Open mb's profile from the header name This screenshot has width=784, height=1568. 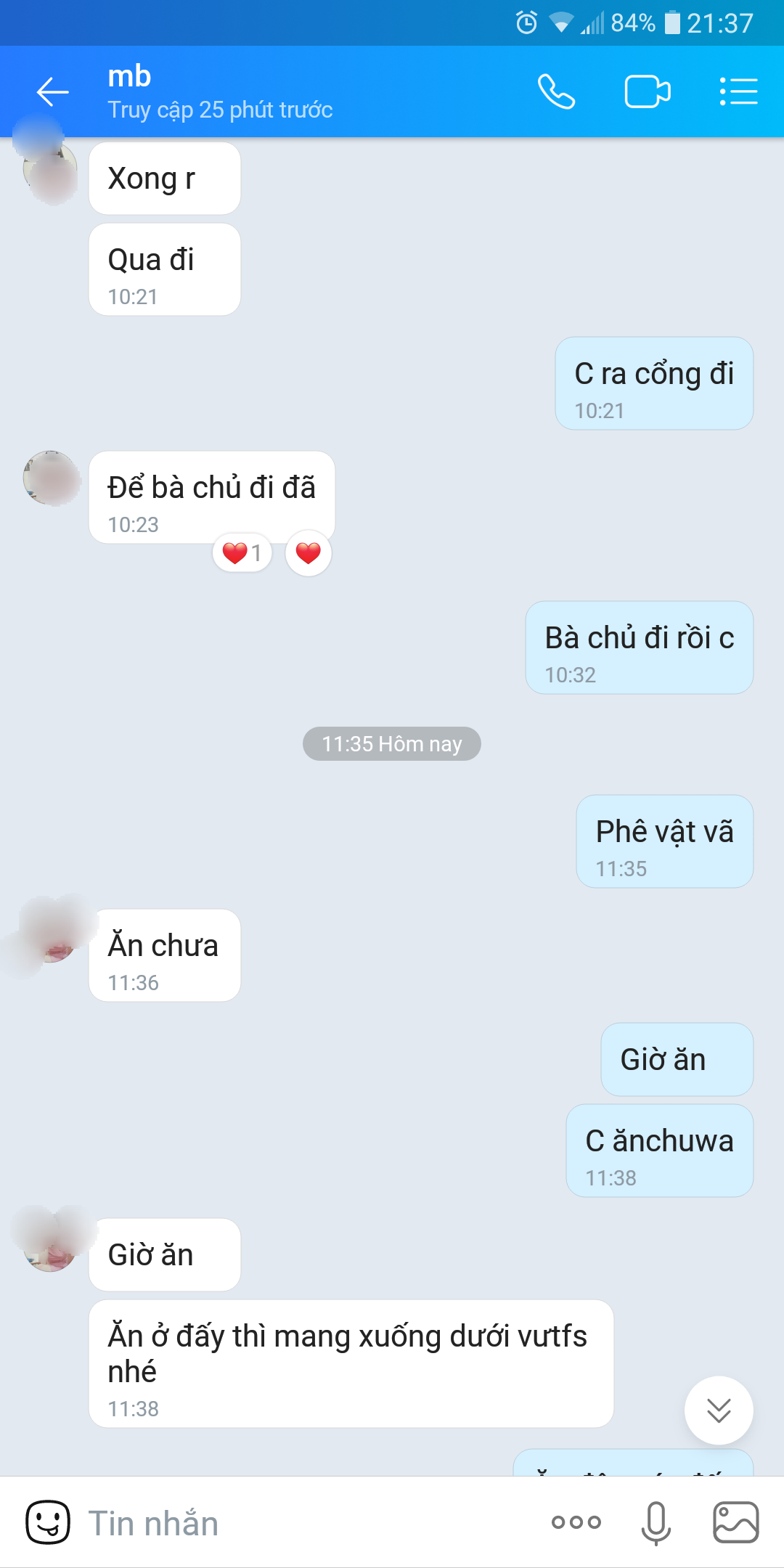click(x=131, y=77)
